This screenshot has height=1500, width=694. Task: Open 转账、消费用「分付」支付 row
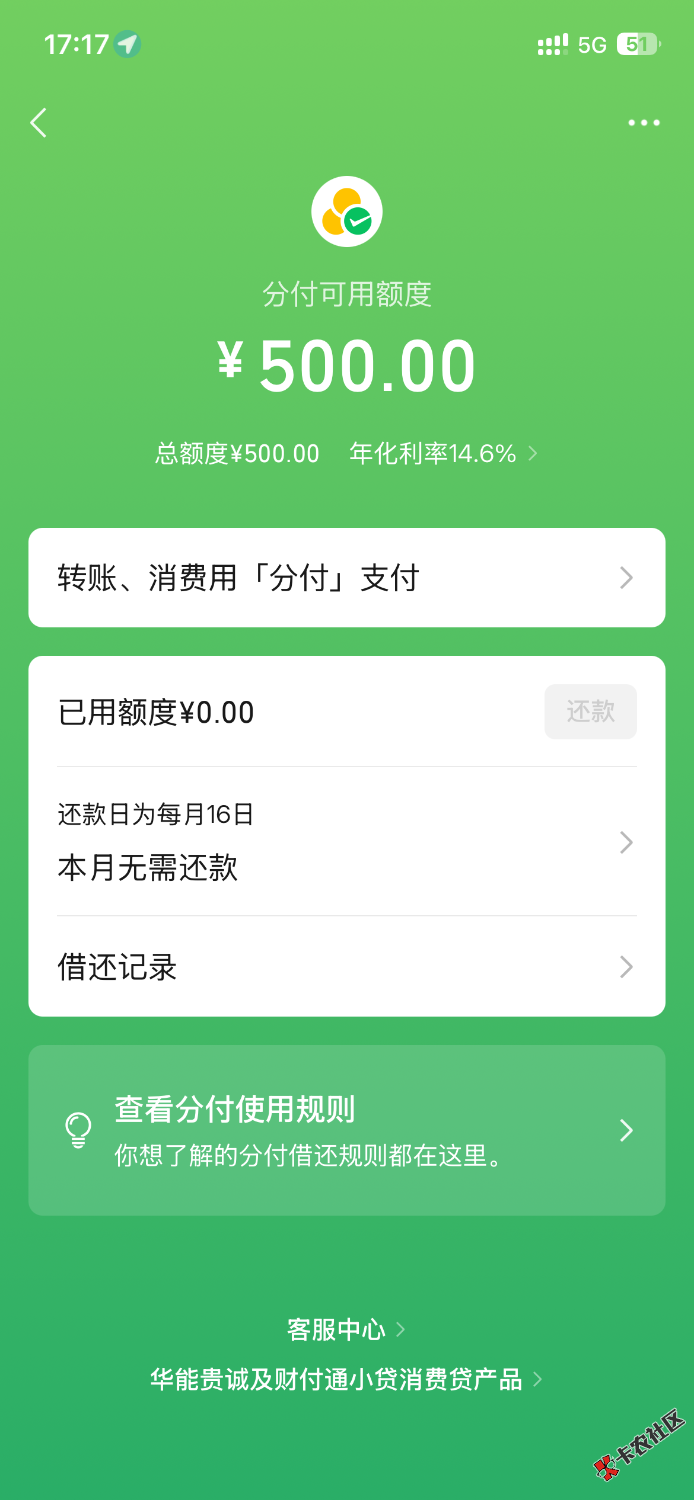tap(346, 578)
